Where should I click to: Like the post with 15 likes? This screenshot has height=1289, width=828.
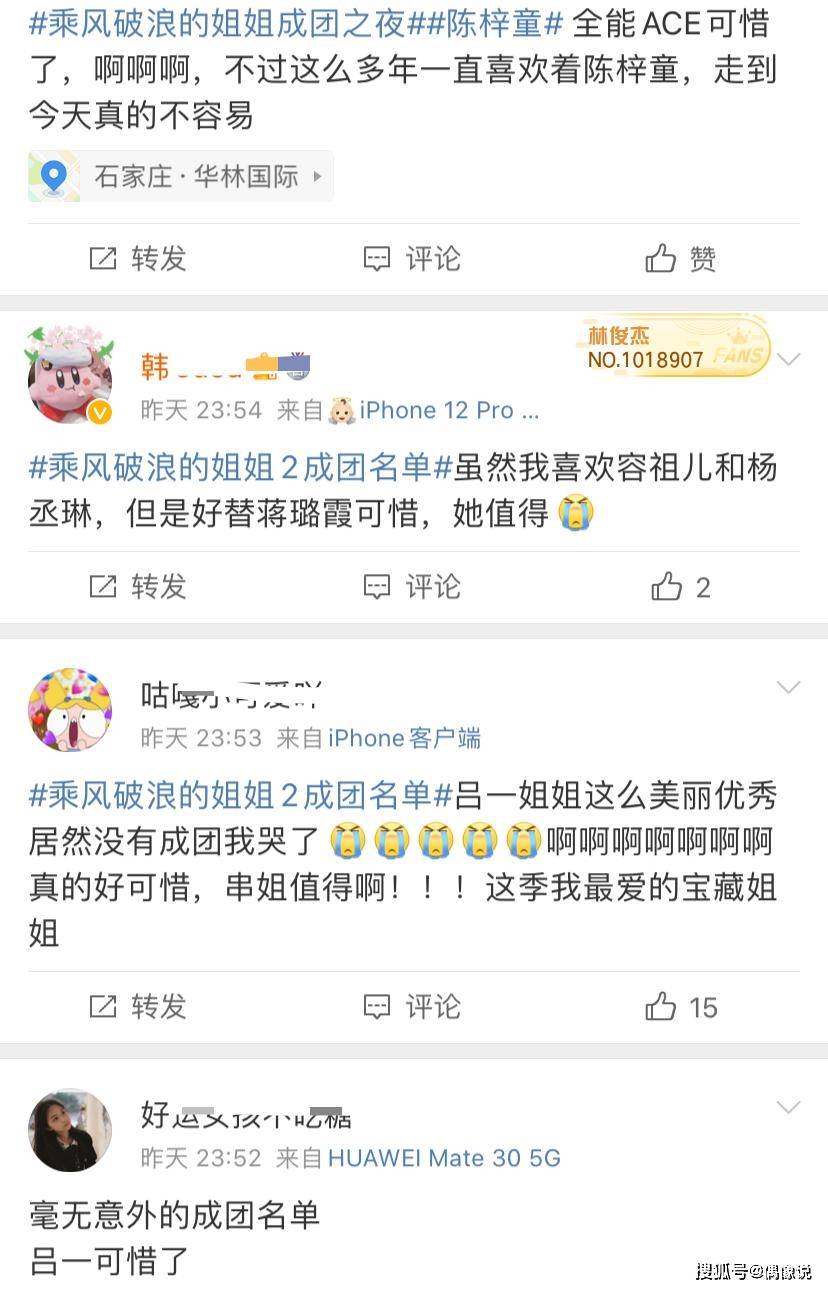[680, 1007]
